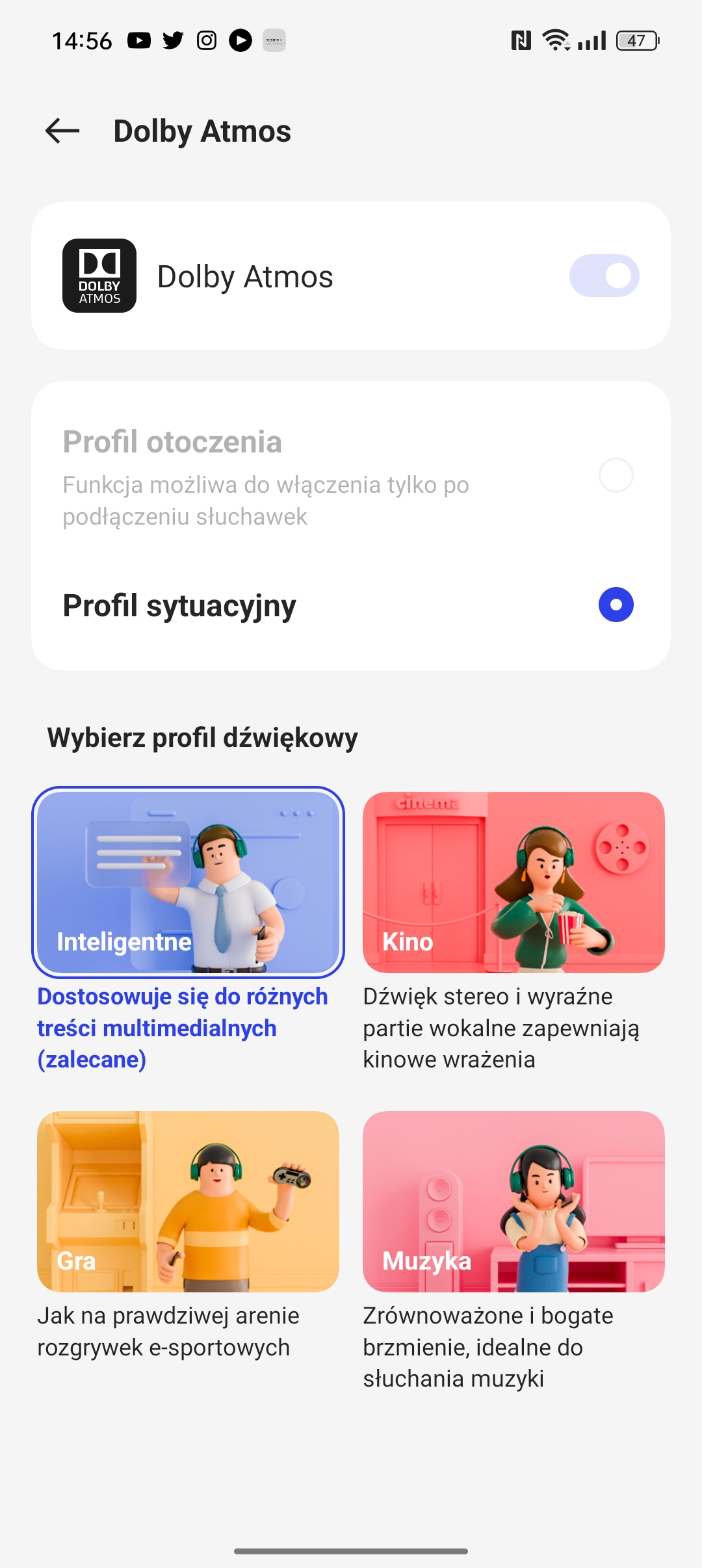Switch to the Muzyka sound profile

[513, 1201]
